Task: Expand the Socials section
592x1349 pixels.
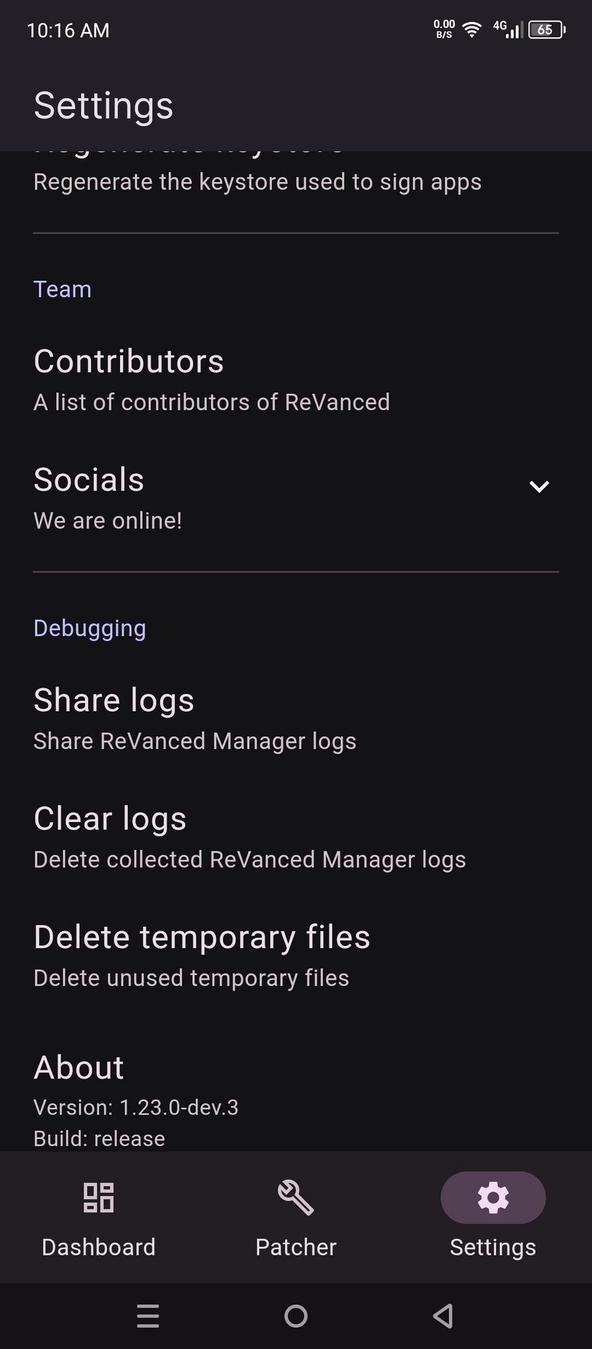Action: pyautogui.click(x=296, y=498)
